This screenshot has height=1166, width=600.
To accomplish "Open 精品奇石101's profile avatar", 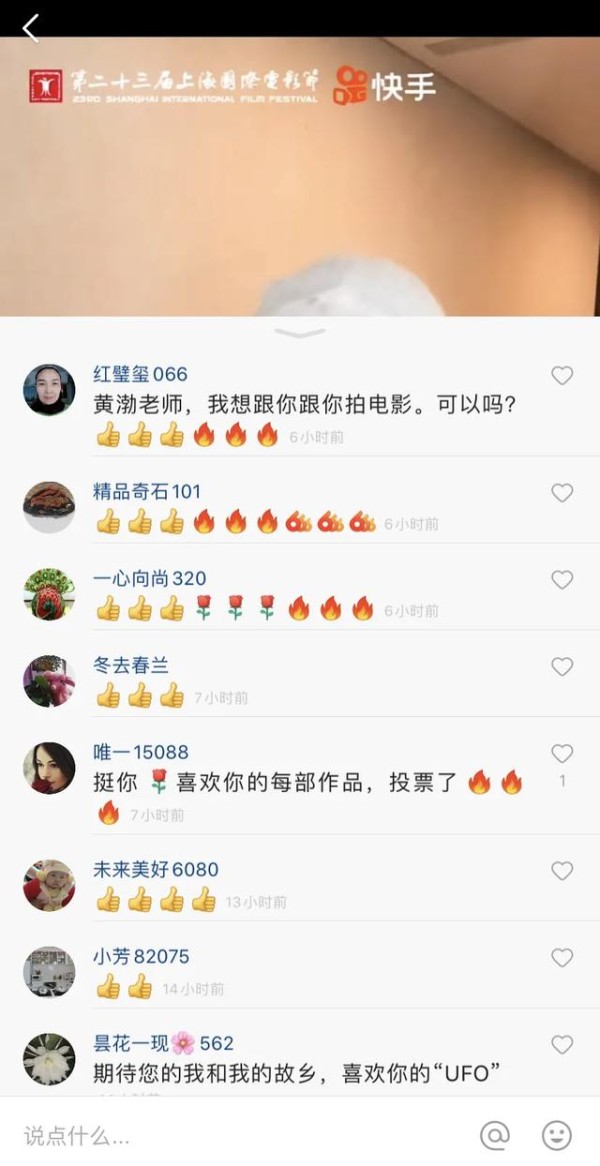I will pos(49,507).
